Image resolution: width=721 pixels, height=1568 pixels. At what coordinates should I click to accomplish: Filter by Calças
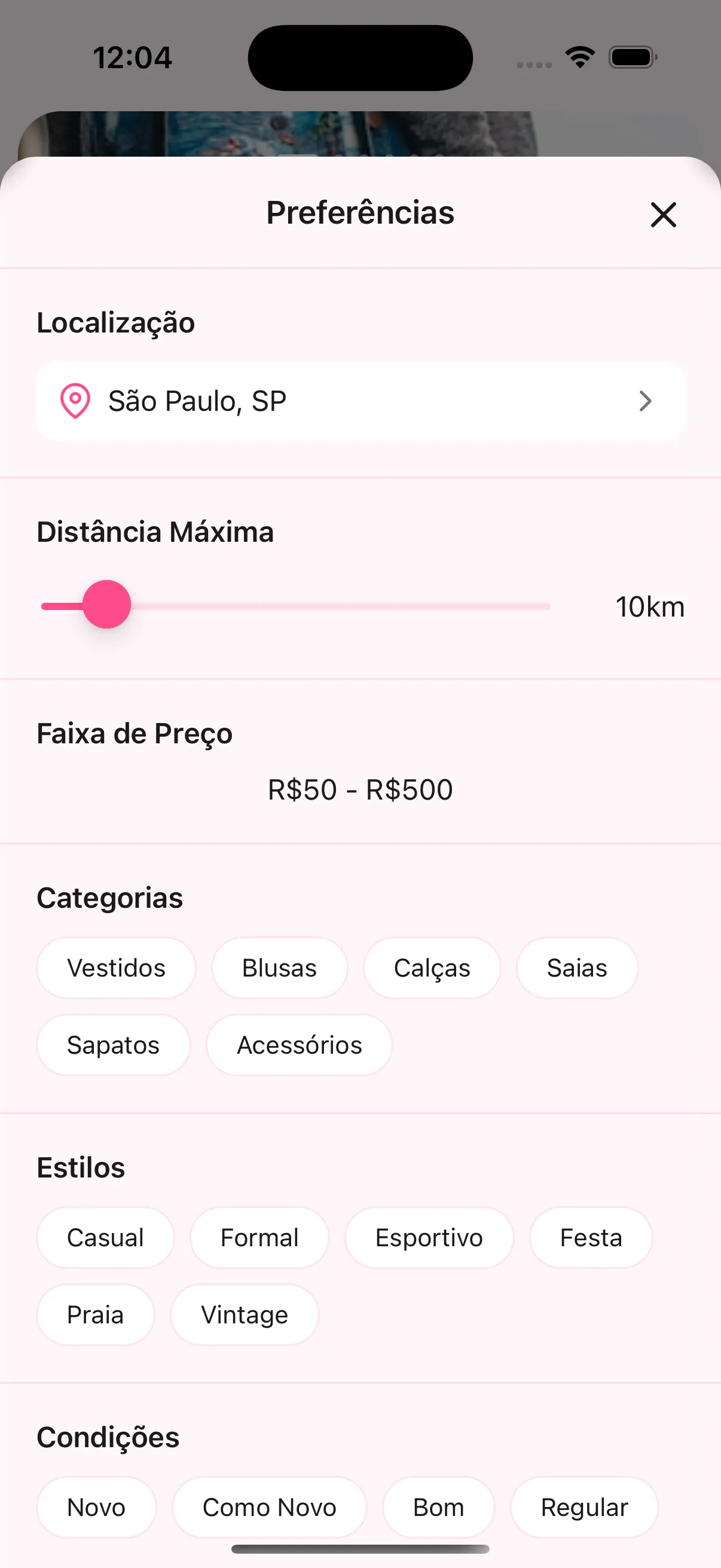click(x=432, y=968)
